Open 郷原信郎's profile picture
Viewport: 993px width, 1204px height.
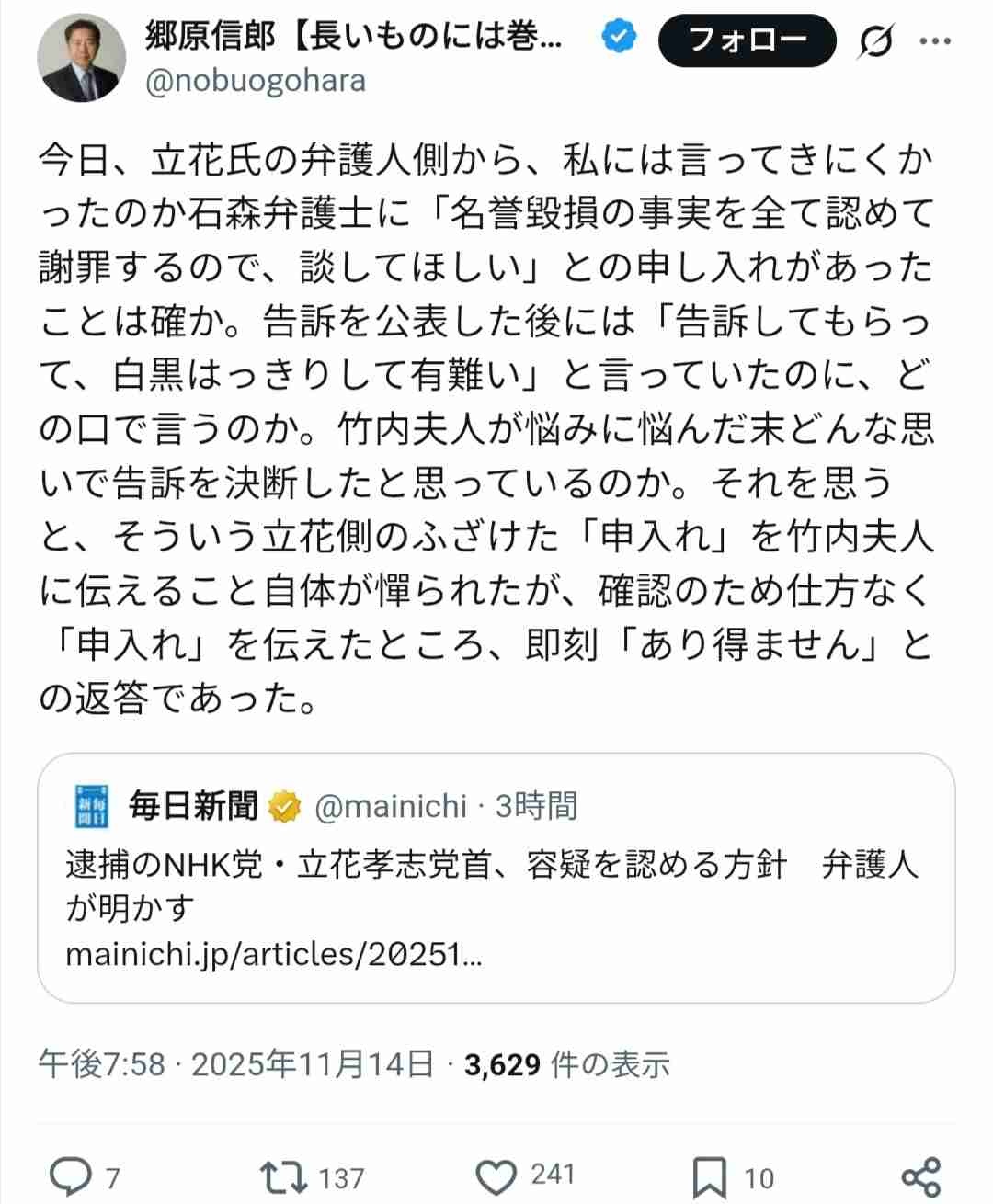(x=81, y=58)
